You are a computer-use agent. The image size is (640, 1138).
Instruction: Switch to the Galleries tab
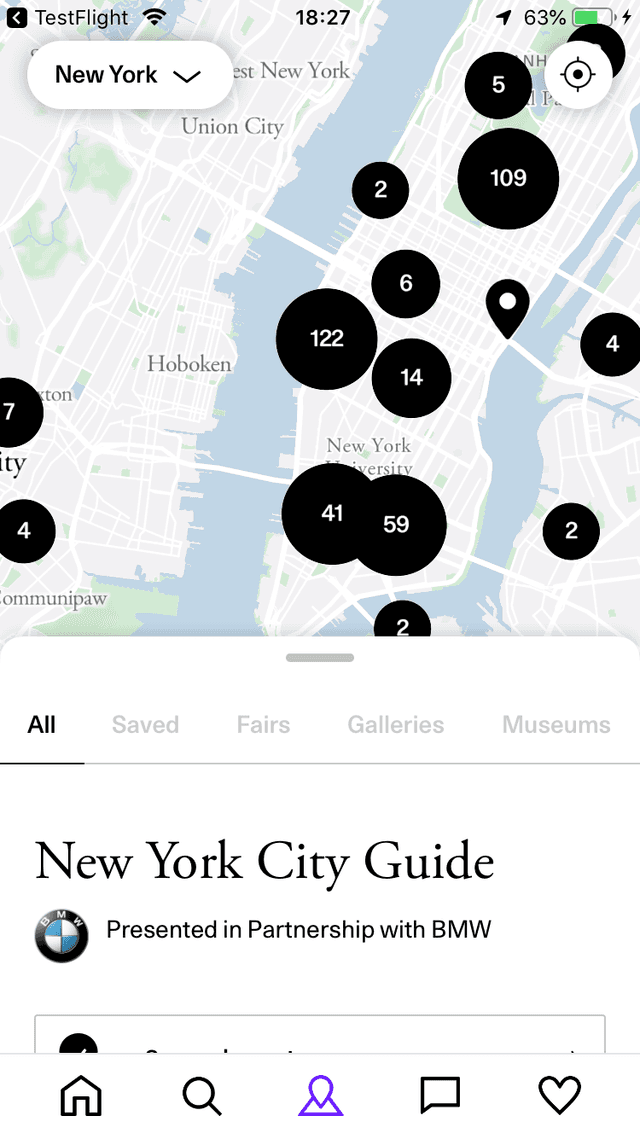pyautogui.click(x=395, y=725)
